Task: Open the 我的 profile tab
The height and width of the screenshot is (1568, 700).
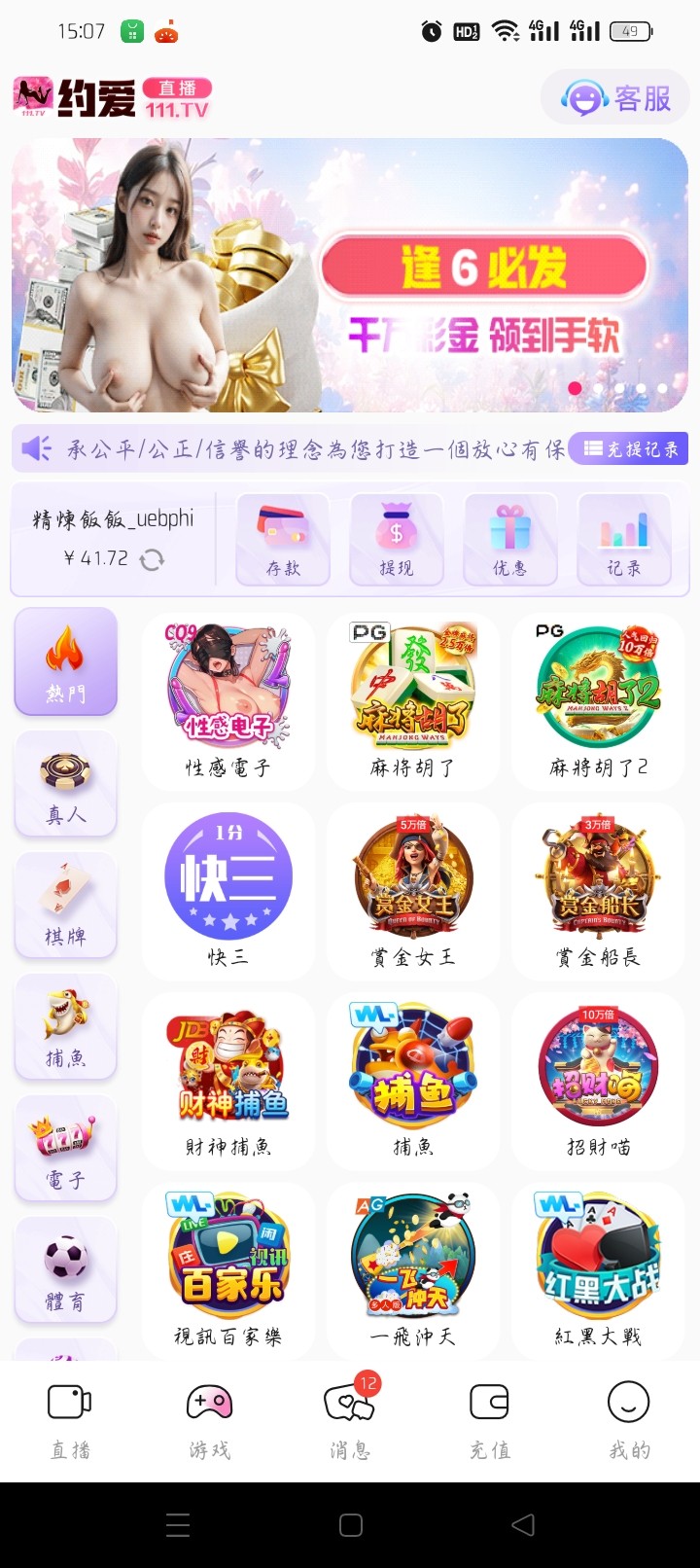Action: pos(629,1421)
